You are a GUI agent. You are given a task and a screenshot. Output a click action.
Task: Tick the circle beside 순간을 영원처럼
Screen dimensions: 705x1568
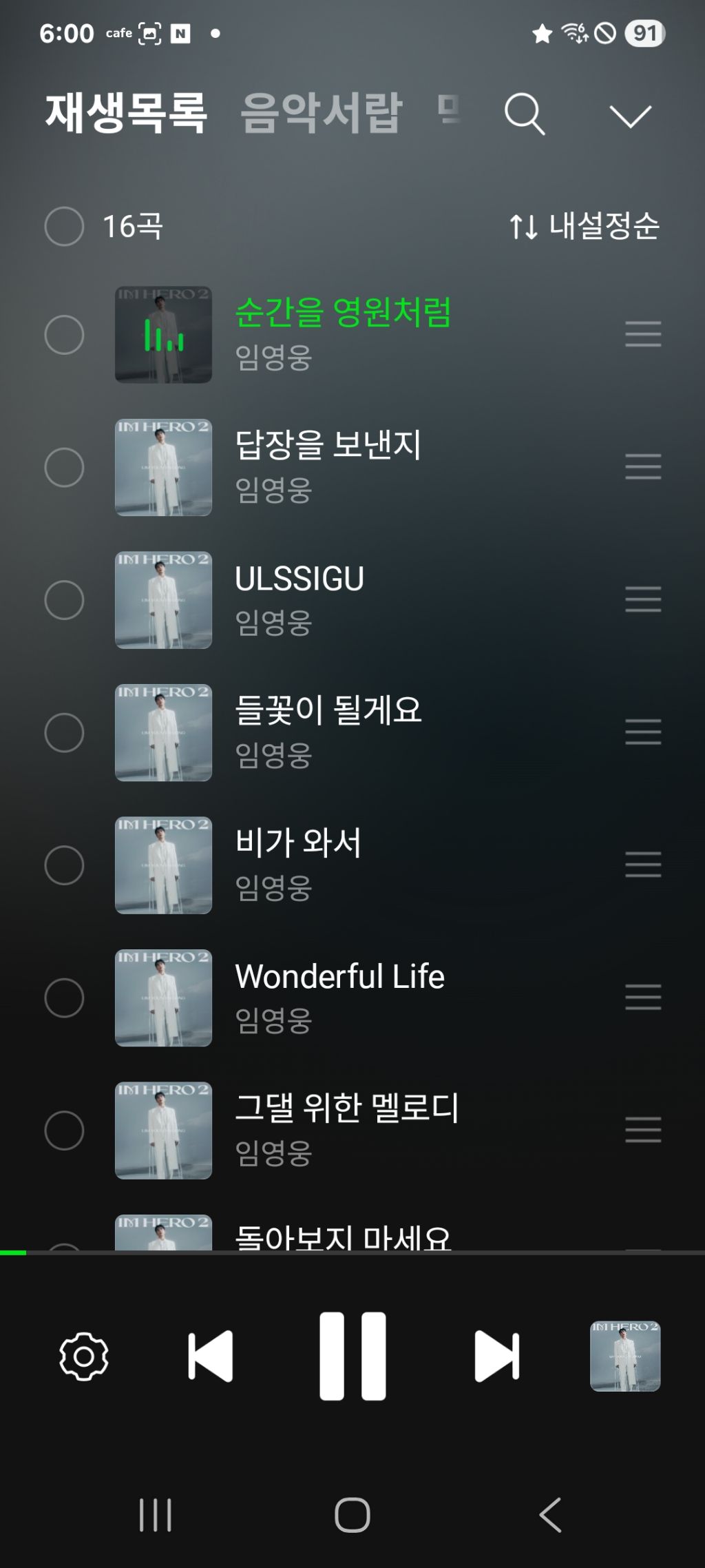64,335
